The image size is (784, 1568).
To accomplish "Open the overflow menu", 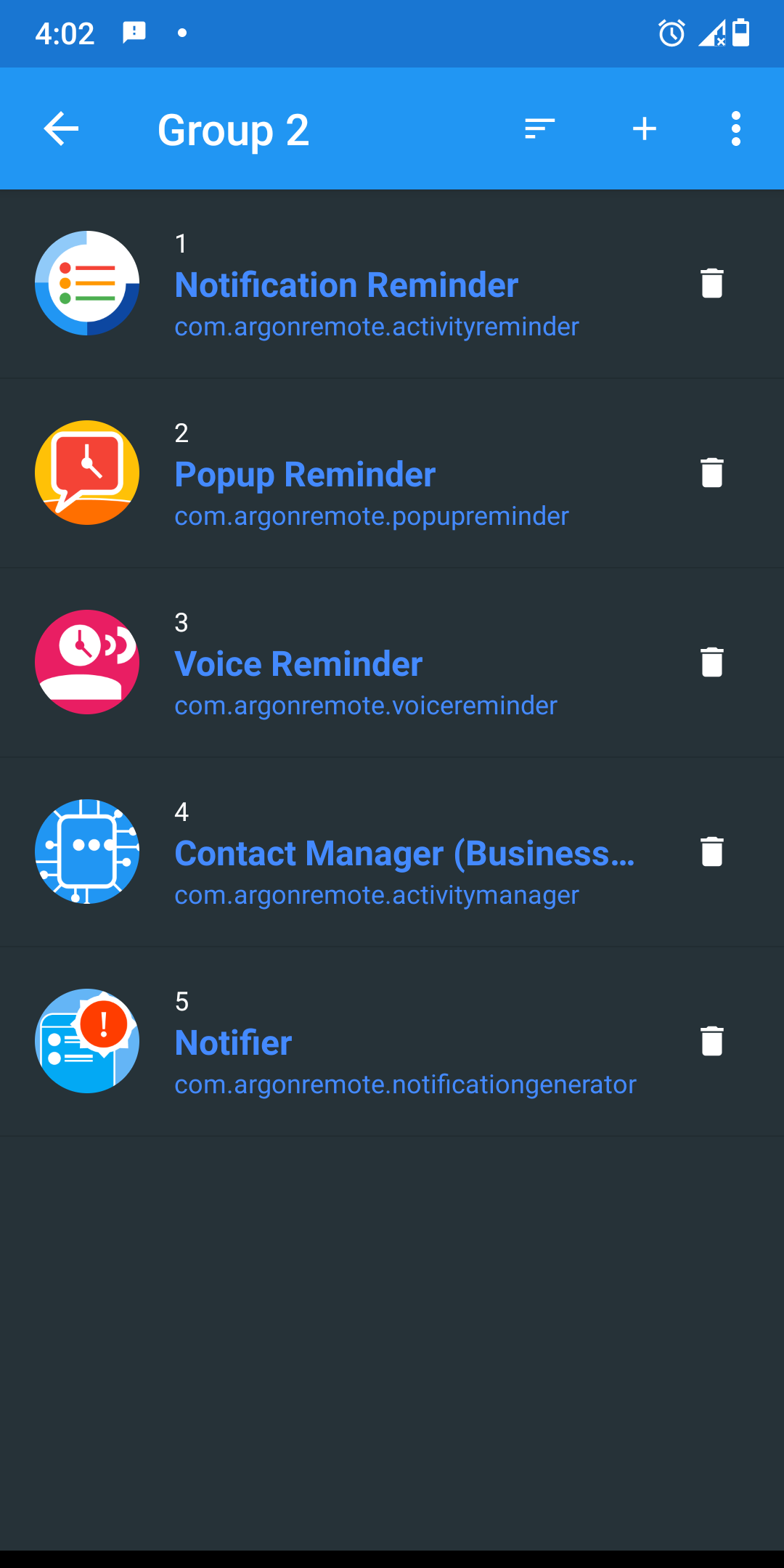I will tap(736, 129).
